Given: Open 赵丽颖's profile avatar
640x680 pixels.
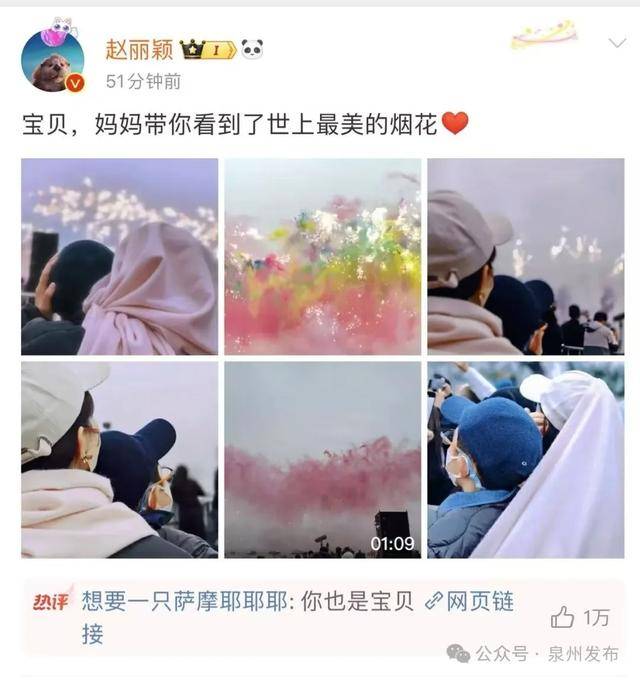Looking at the screenshot, I should point(52,61).
